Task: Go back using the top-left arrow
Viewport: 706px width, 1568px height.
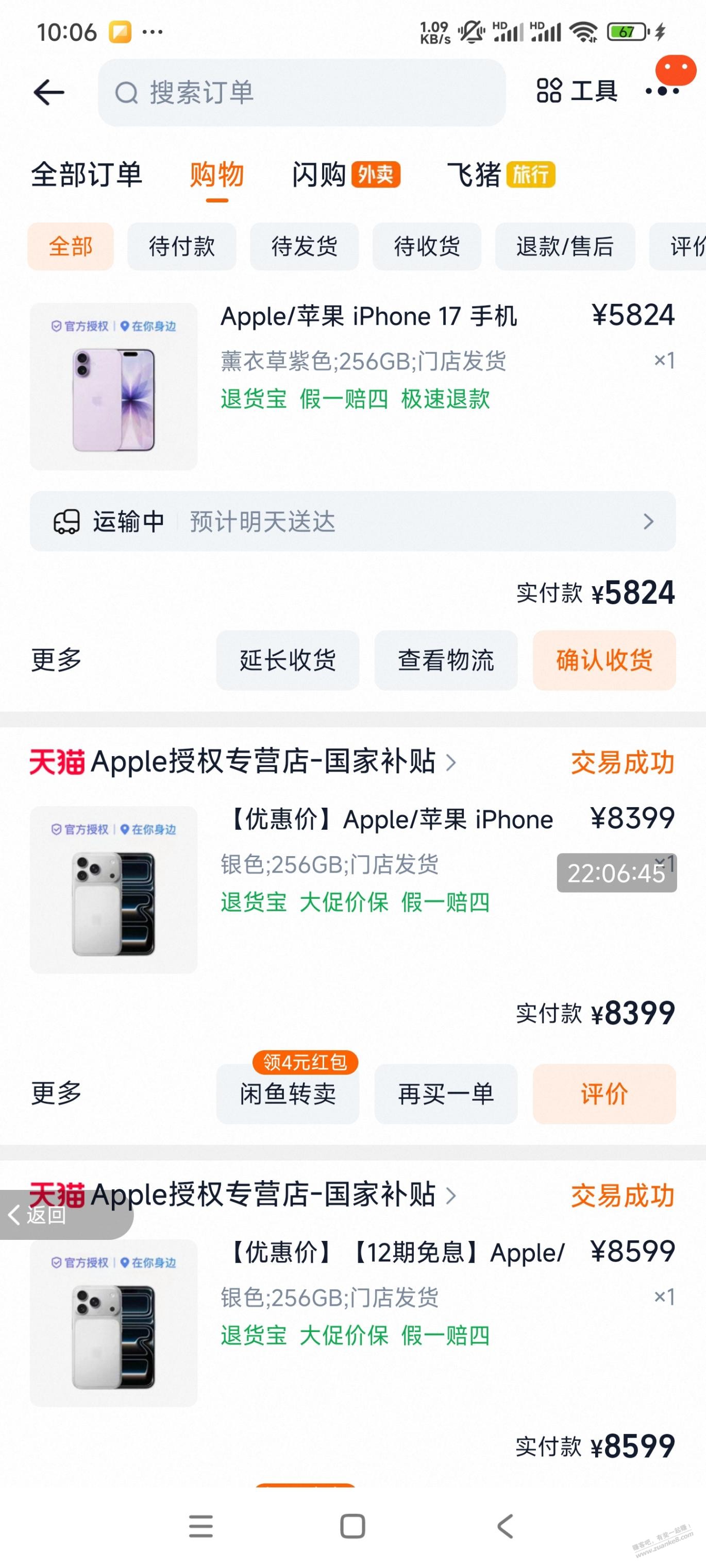Action: coord(49,93)
